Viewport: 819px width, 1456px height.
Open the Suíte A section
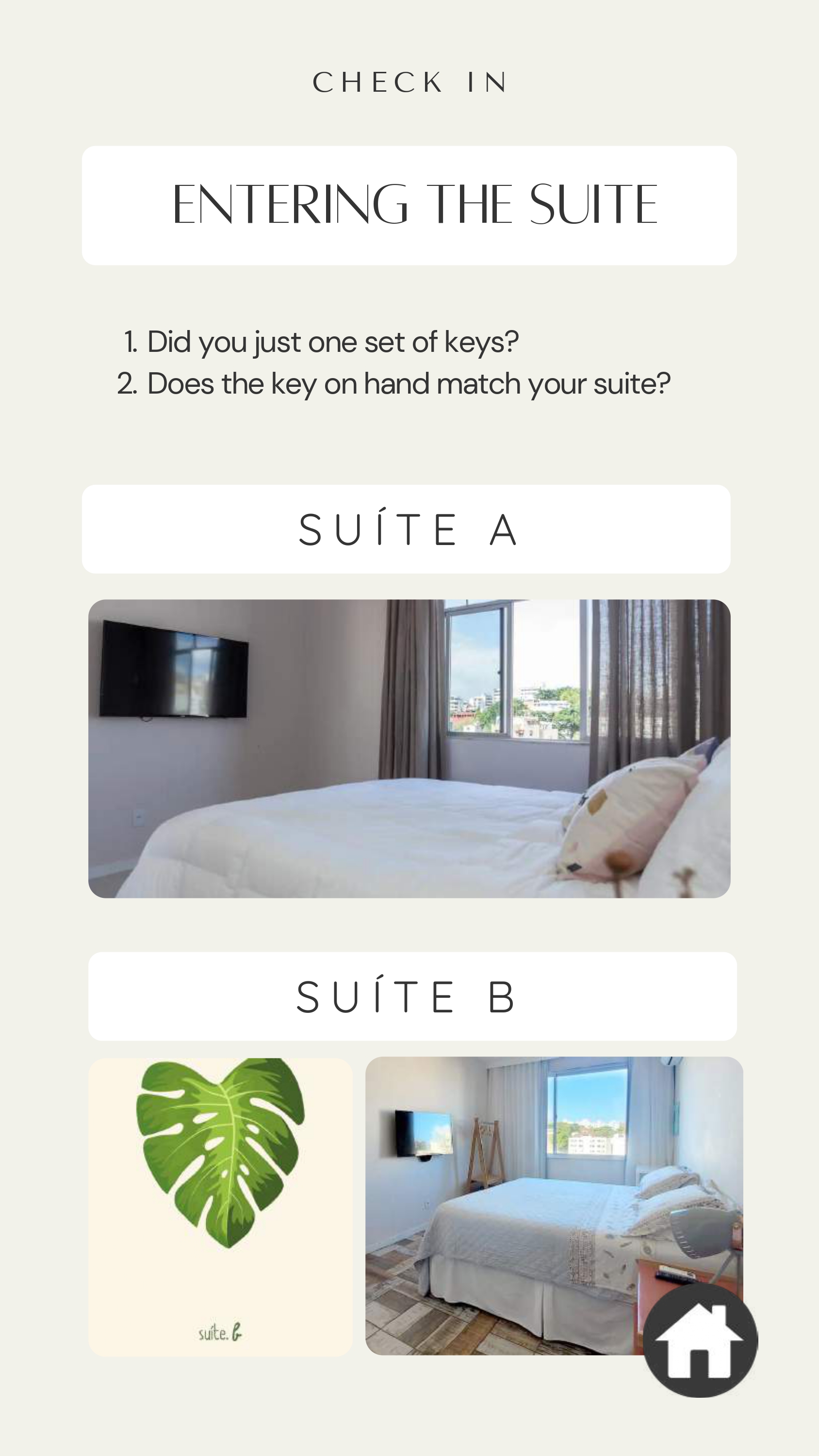point(406,529)
